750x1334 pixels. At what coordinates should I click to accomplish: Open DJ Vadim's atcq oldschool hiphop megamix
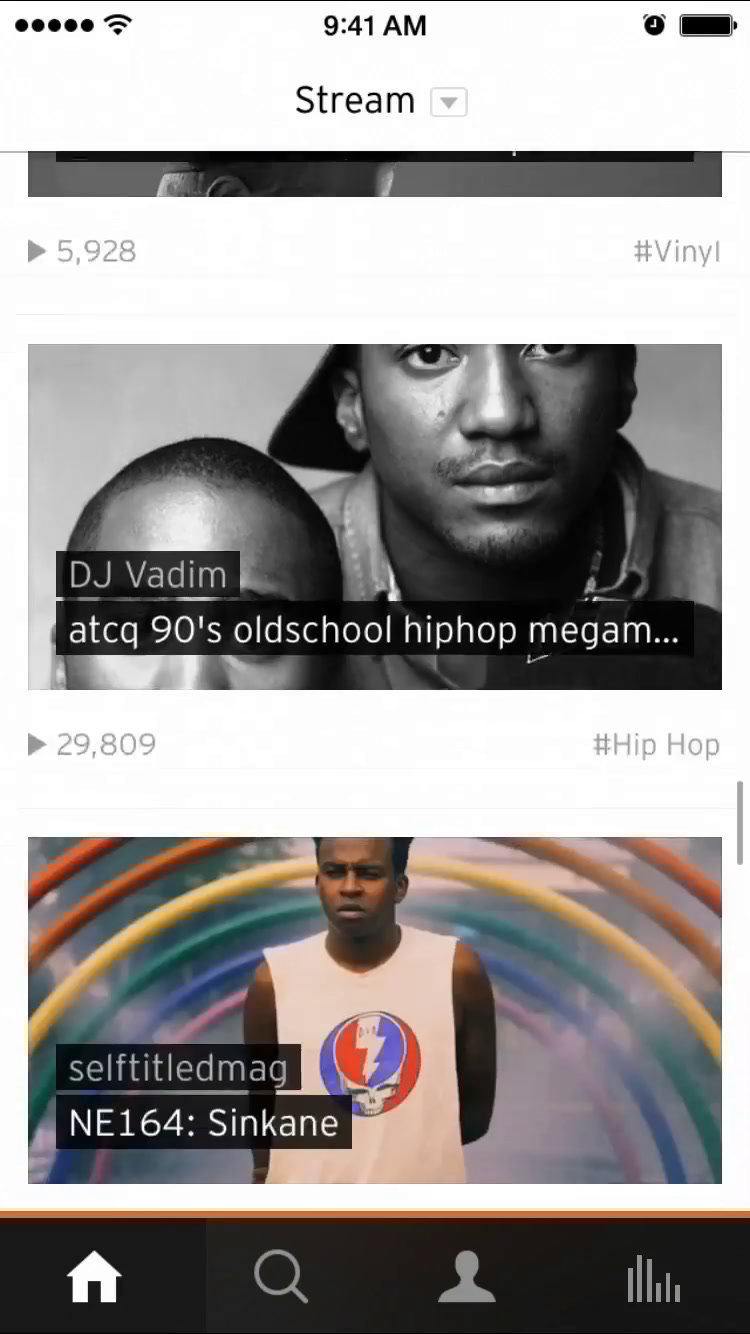pyautogui.click(x=374, y=517)
